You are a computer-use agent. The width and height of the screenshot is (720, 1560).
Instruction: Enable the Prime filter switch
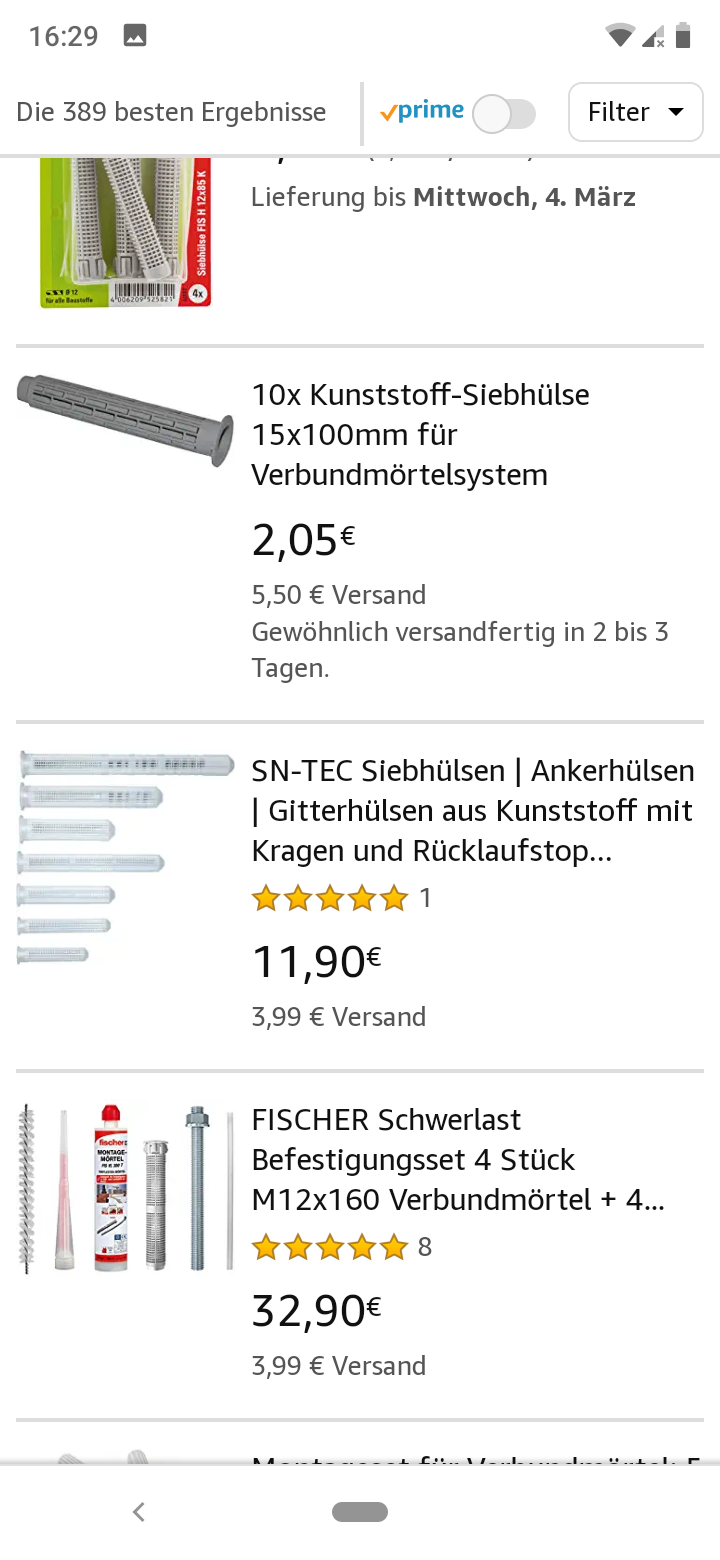(503, 113)
